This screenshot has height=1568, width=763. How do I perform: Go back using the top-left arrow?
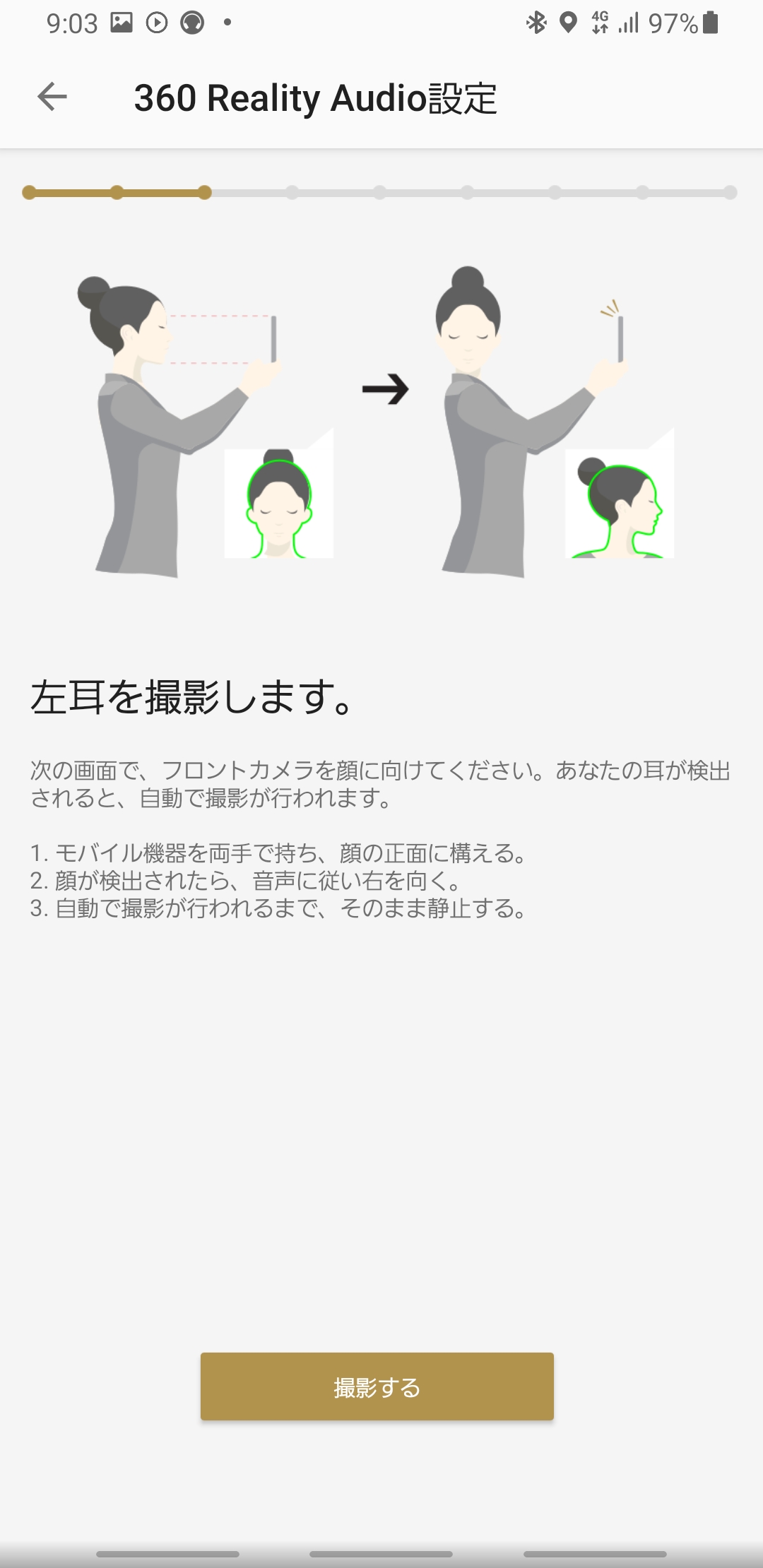(x=52, y=97)
